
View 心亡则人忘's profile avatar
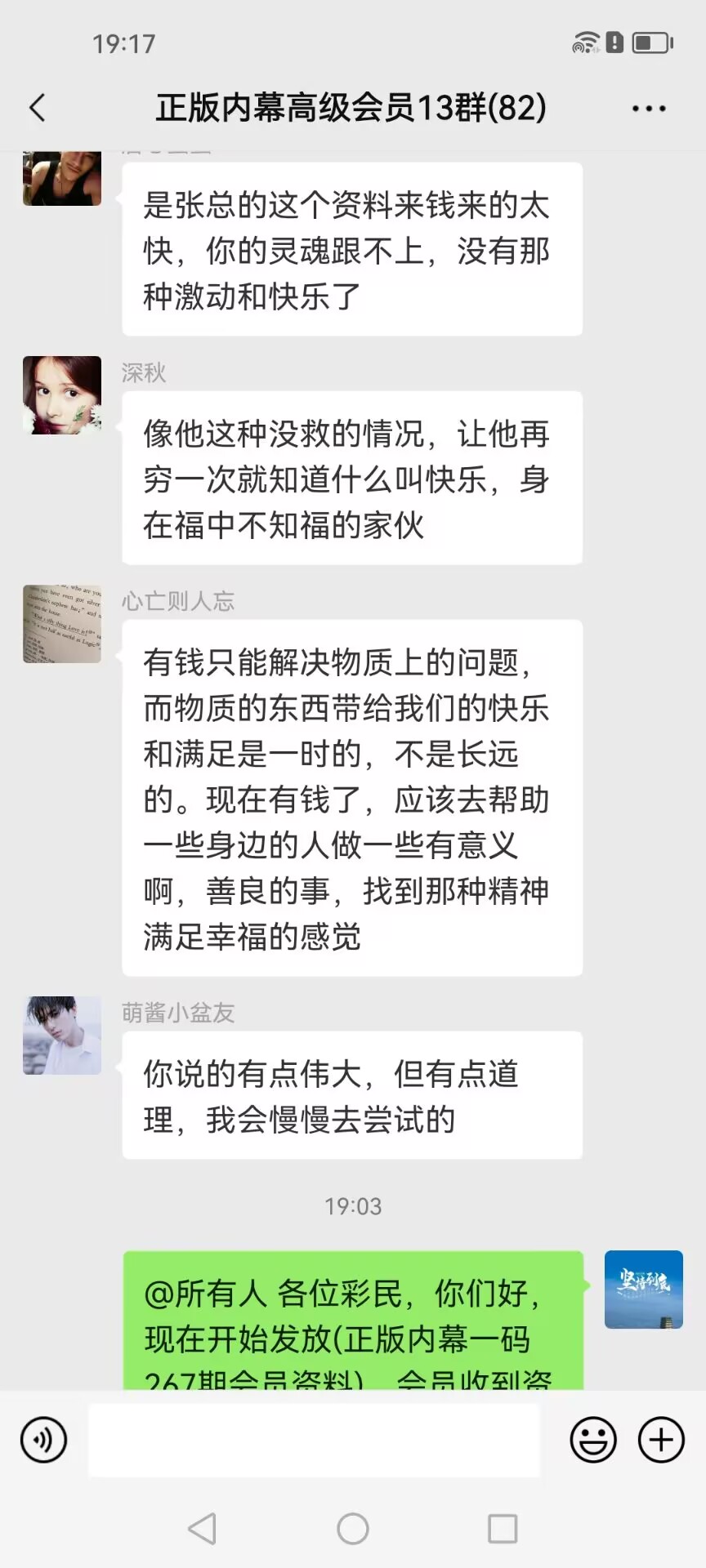tap(62, 624)
